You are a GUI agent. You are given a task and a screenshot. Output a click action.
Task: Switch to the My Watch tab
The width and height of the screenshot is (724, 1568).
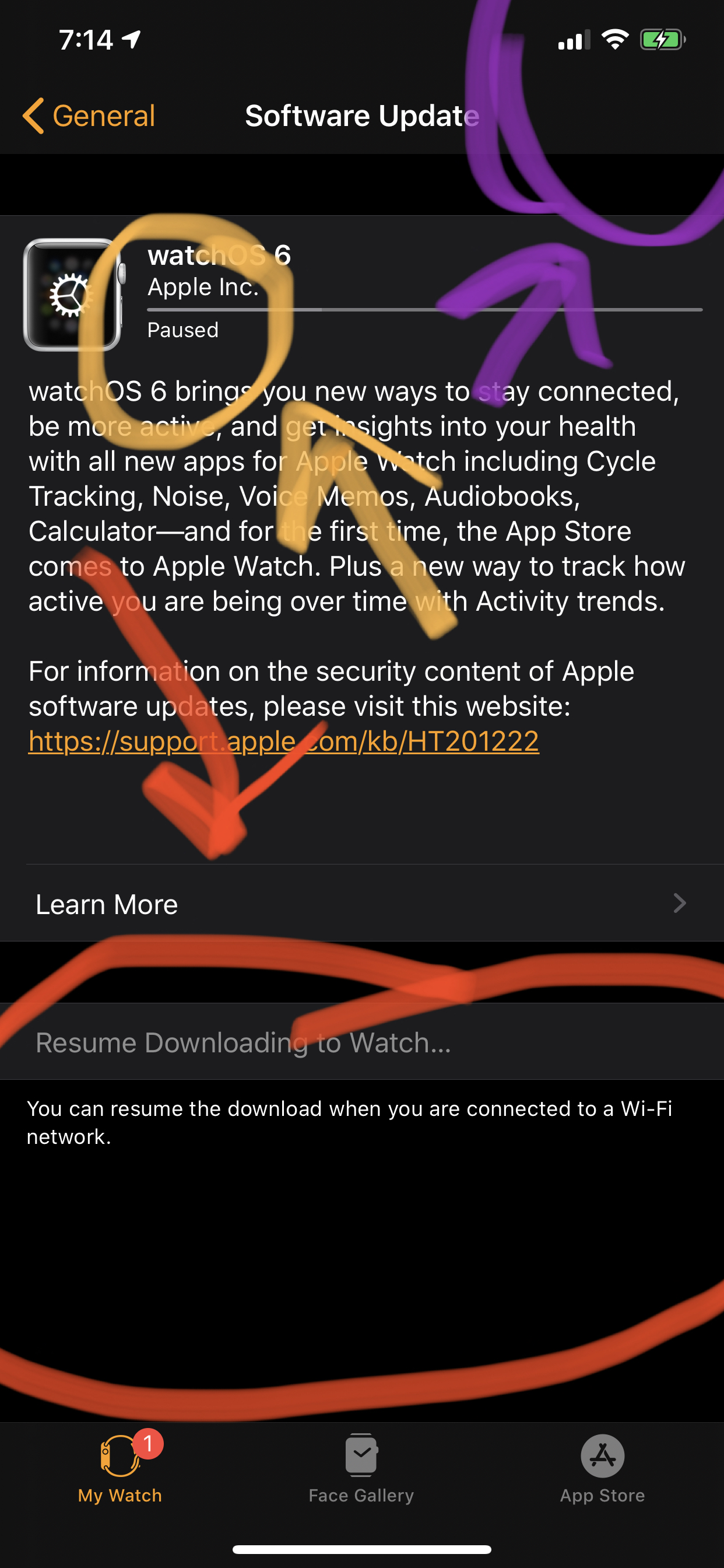121,1468
